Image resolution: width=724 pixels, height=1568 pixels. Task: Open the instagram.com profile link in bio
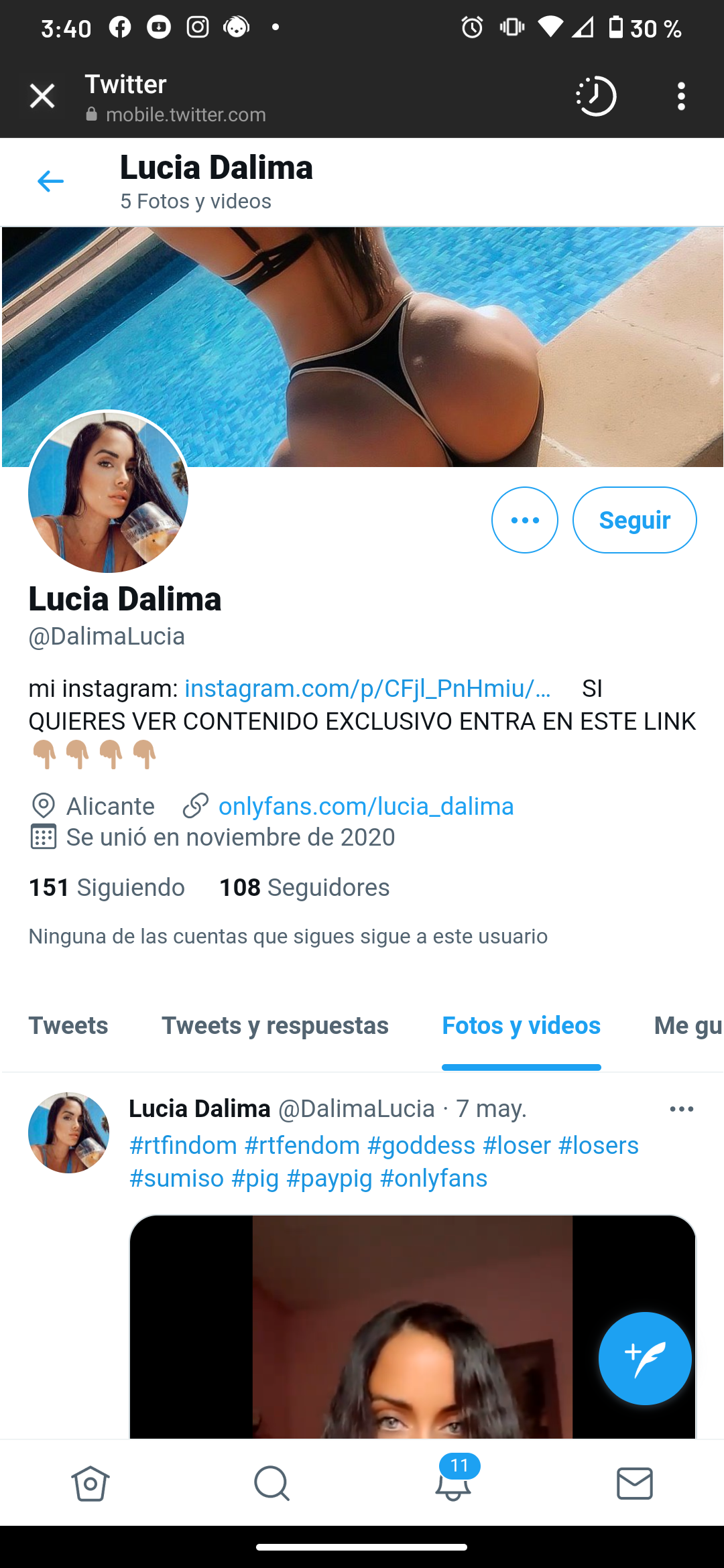(x=367, y=688)
